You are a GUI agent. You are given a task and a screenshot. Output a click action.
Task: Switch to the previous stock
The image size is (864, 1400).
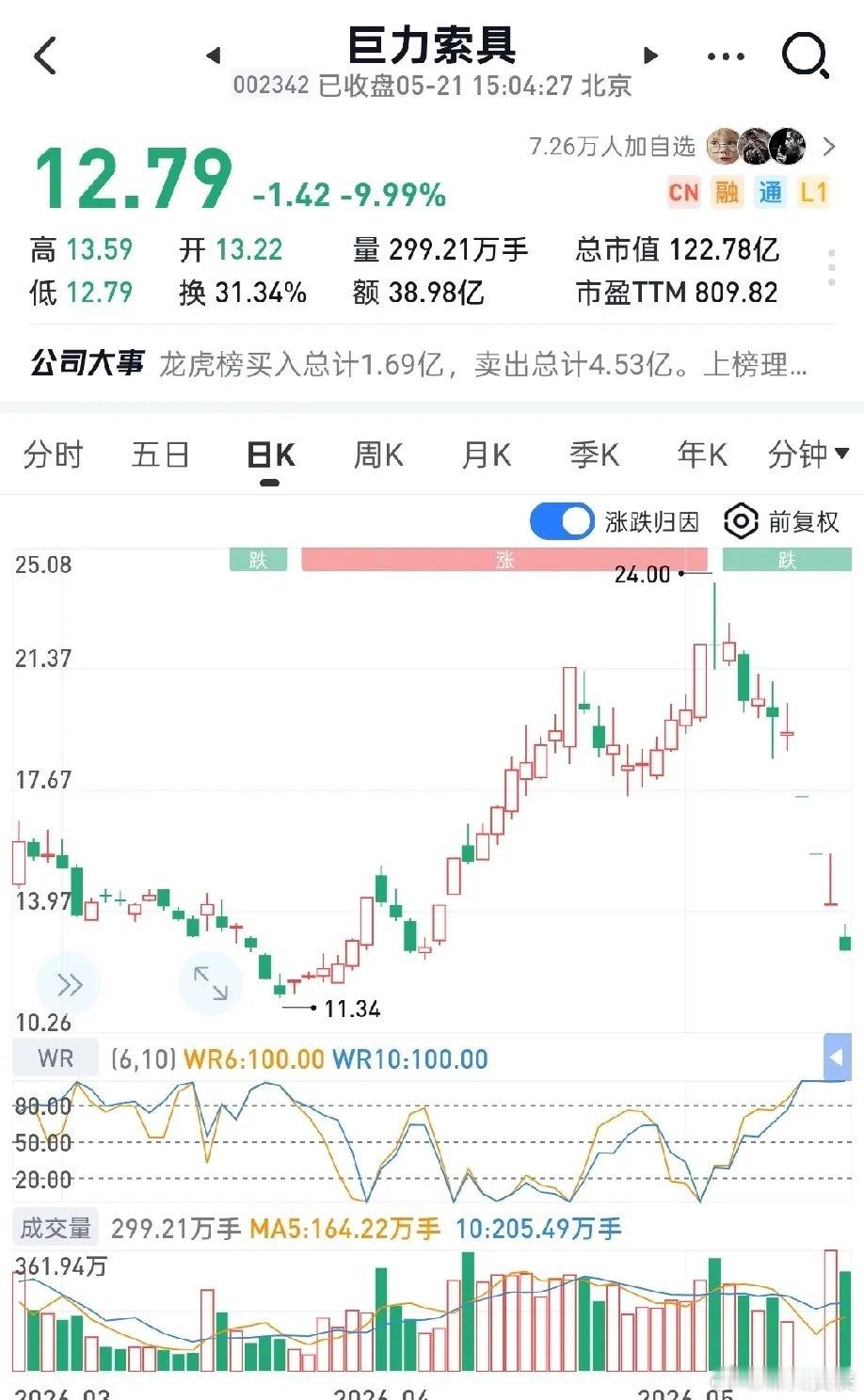214,56
